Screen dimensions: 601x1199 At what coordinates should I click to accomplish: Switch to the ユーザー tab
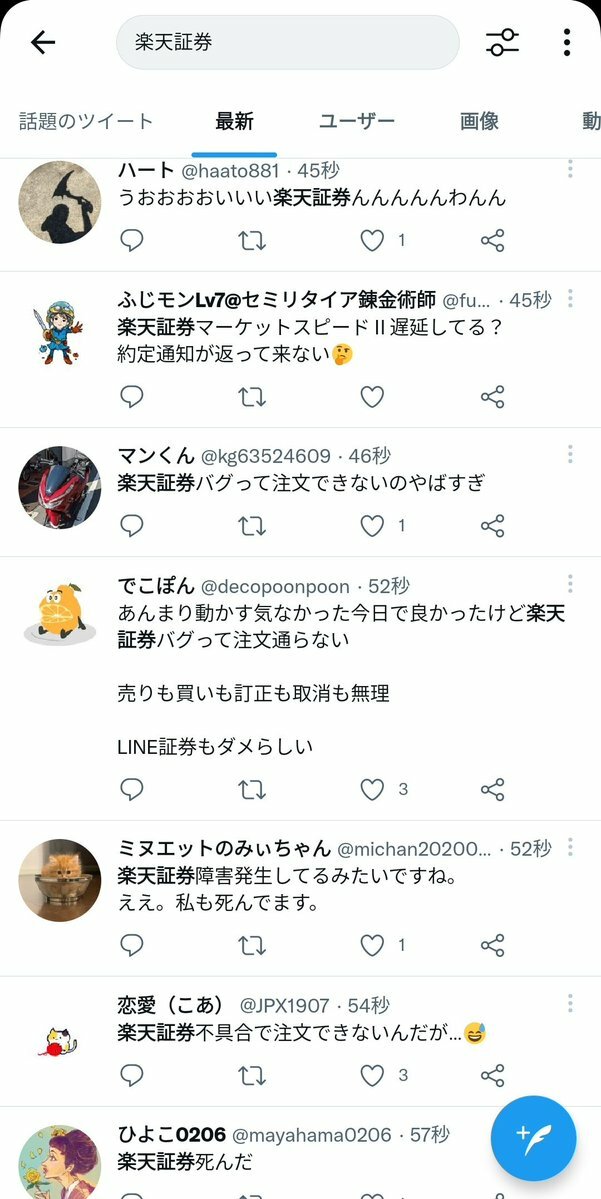[357, 122]
